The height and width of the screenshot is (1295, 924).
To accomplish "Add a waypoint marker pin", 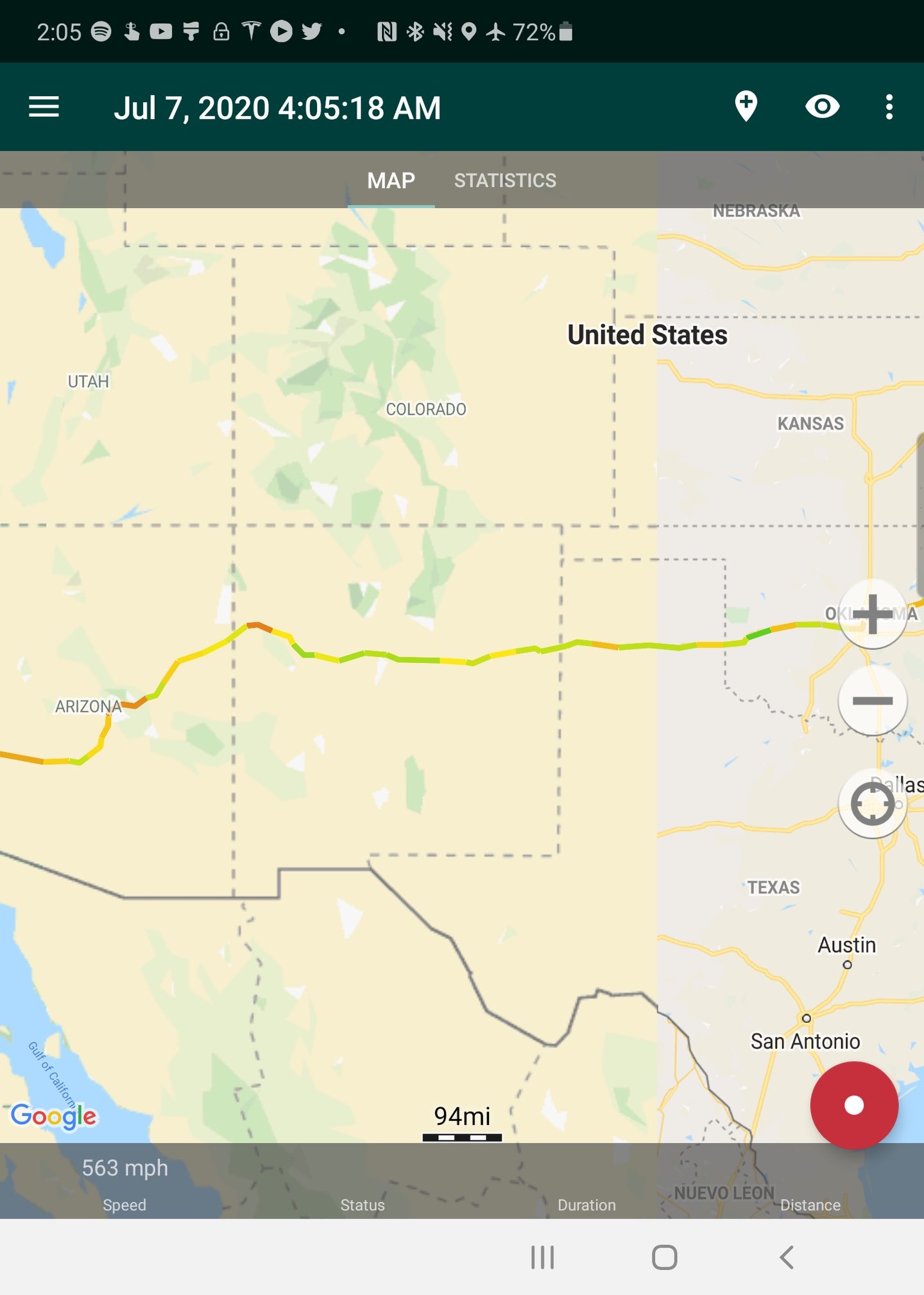I will pos(746,107).
